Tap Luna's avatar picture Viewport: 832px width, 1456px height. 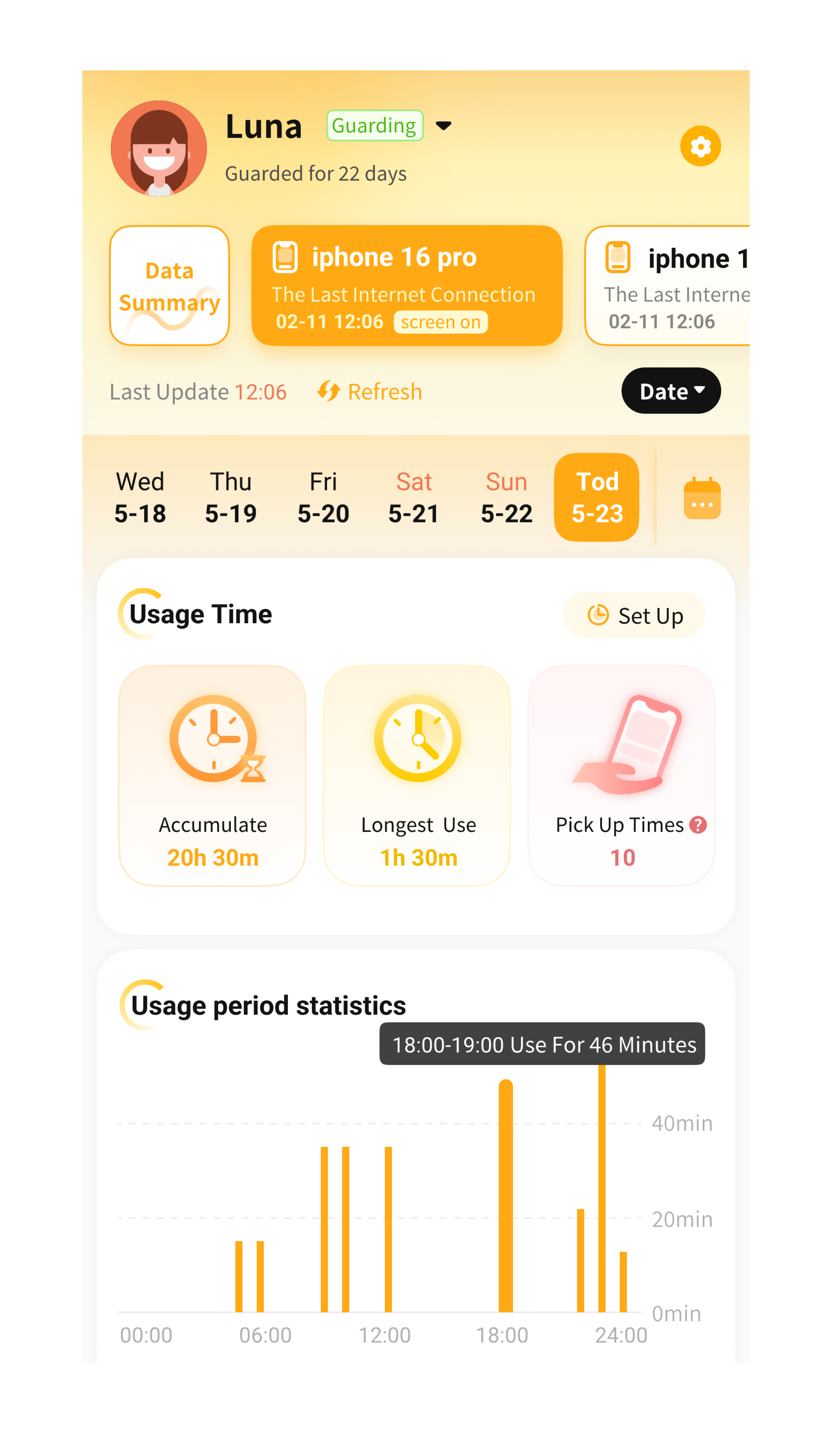tap(159, 149)
